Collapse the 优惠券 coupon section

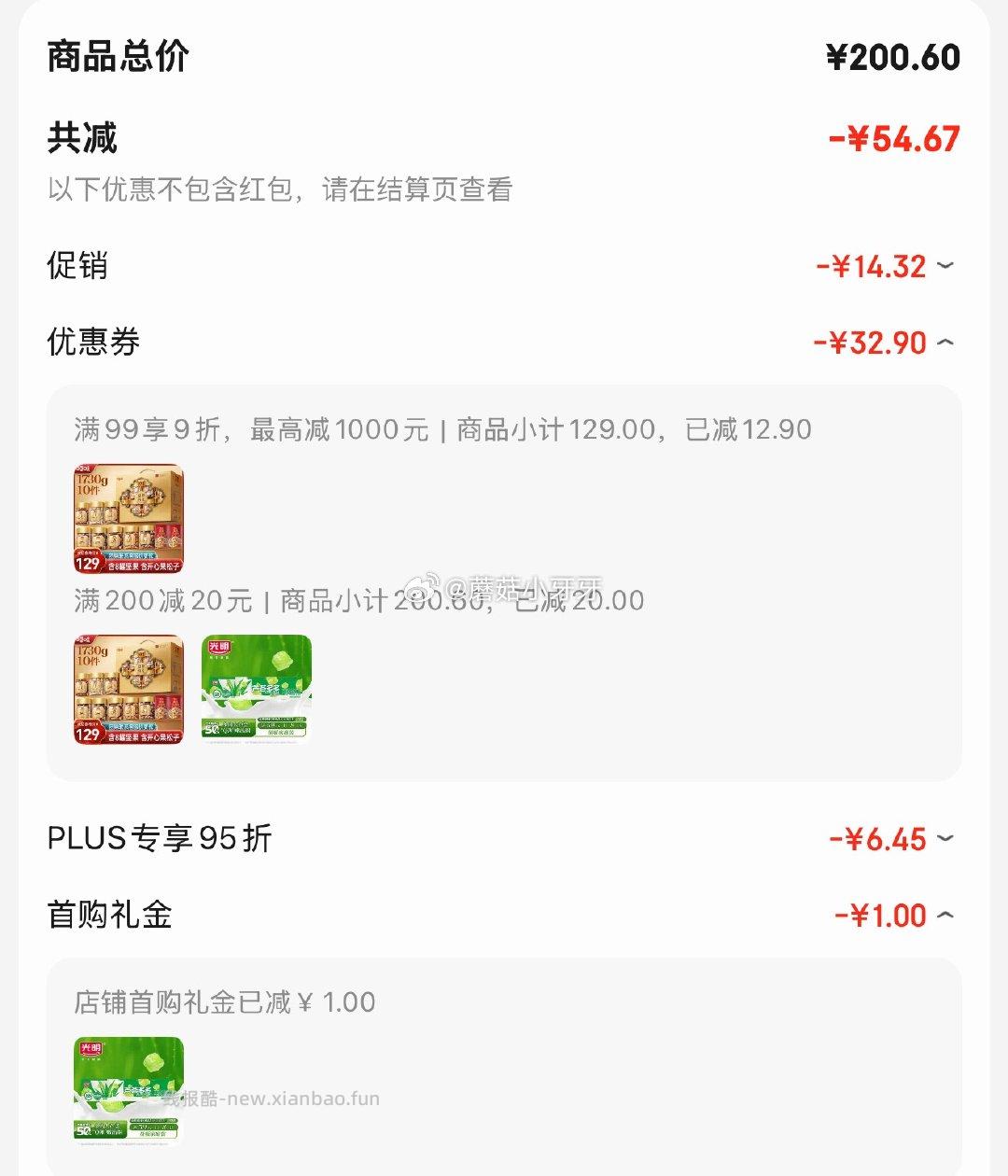click(x=945, y=343)
